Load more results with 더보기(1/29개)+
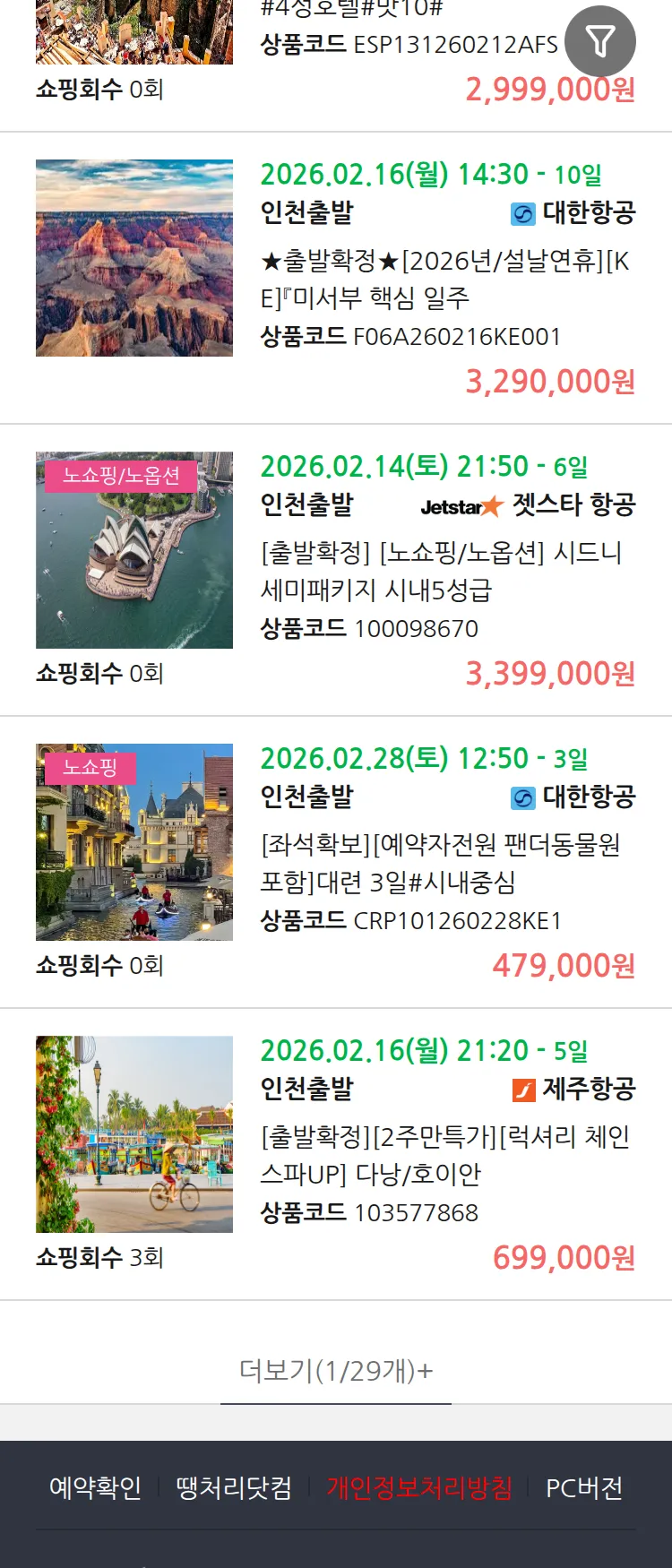The image size is (672, 1568). click(x=336, y=1370)
